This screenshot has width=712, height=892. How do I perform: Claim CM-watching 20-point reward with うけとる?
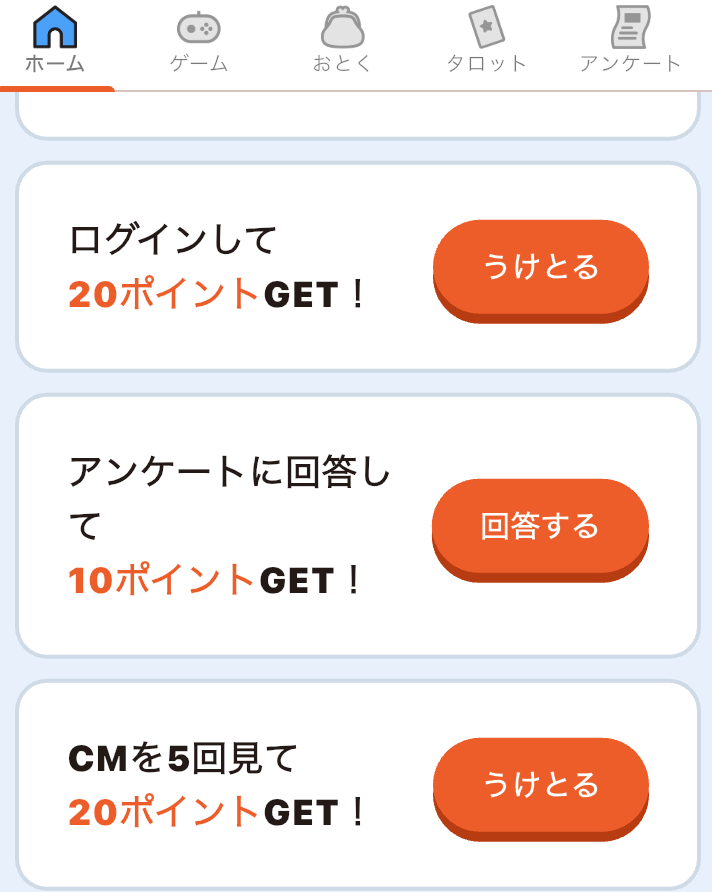[x=541, y=785]
